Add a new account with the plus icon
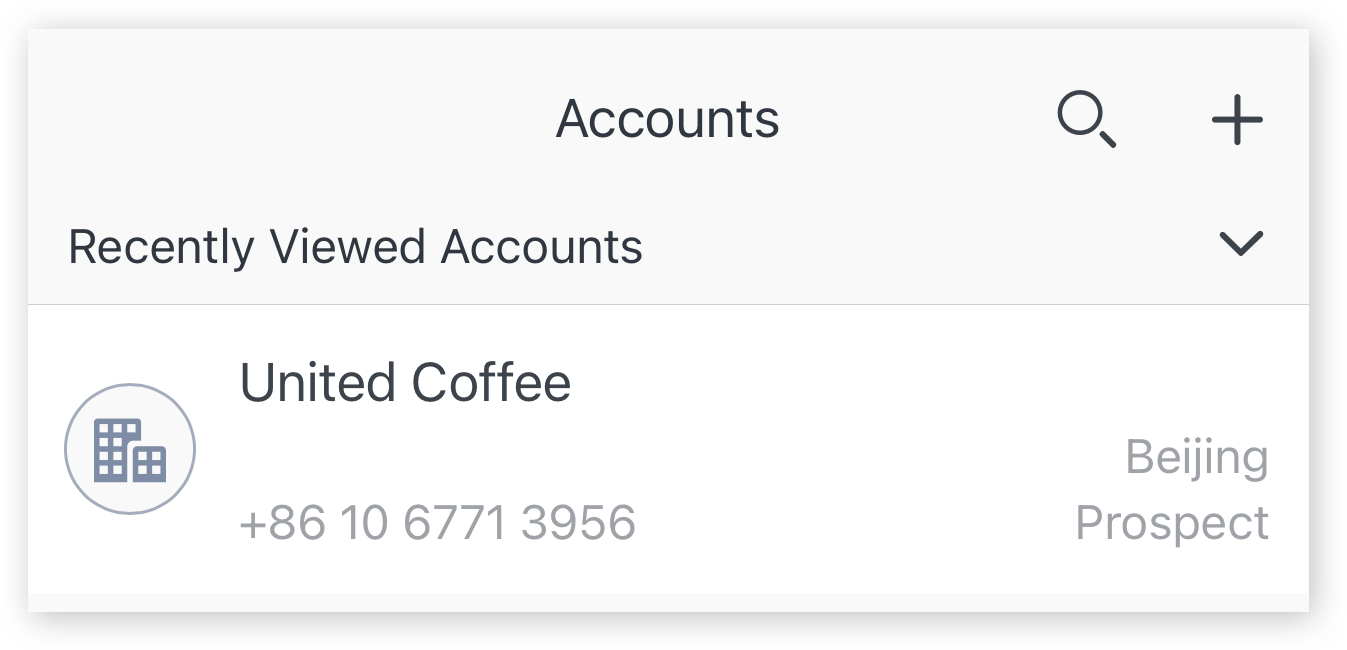 coord(1237,120)
